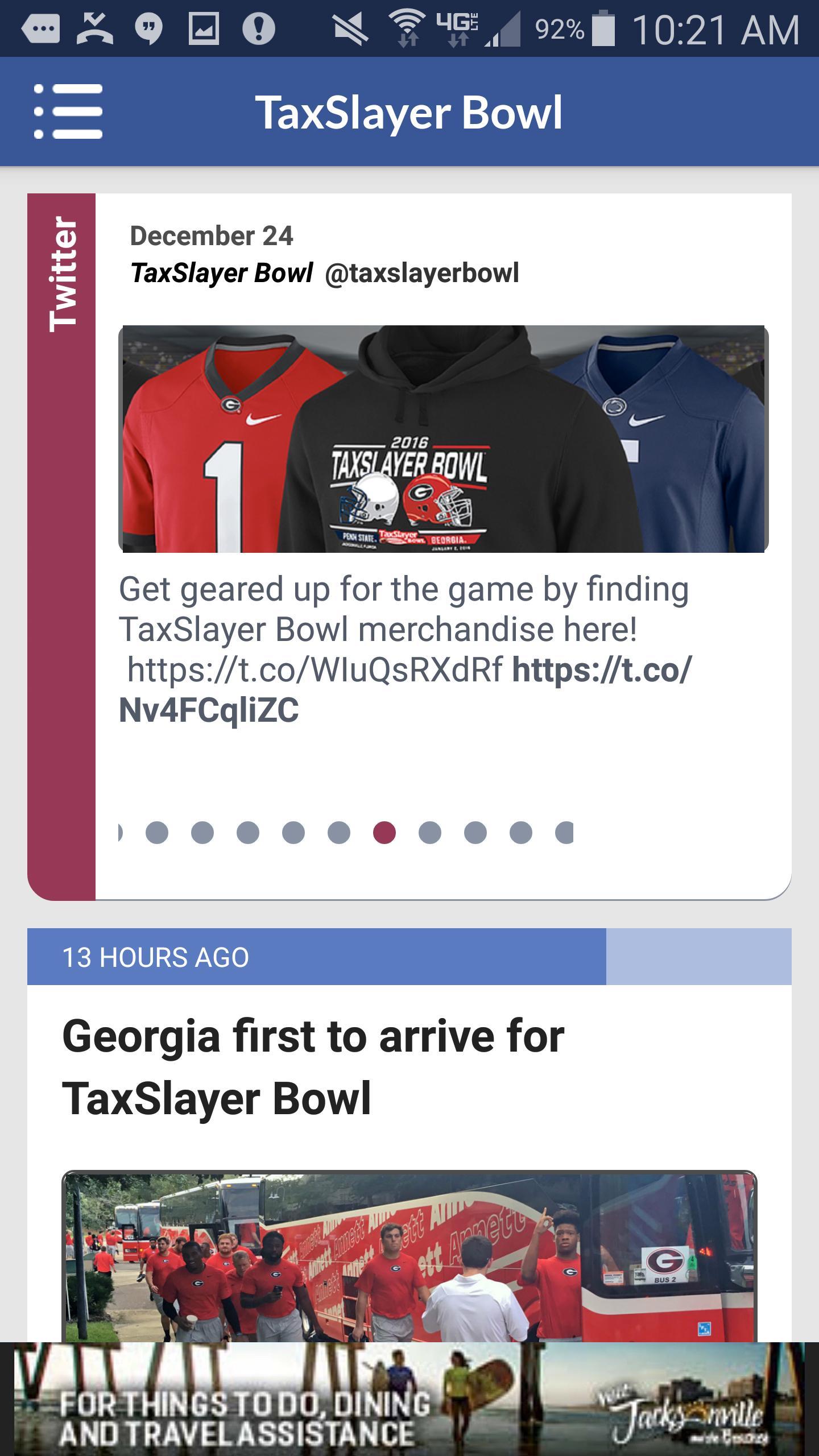Jump to the first full tweet page dot
The height and width of the screenshot is (1456, 819).
[x=157, y=833]
